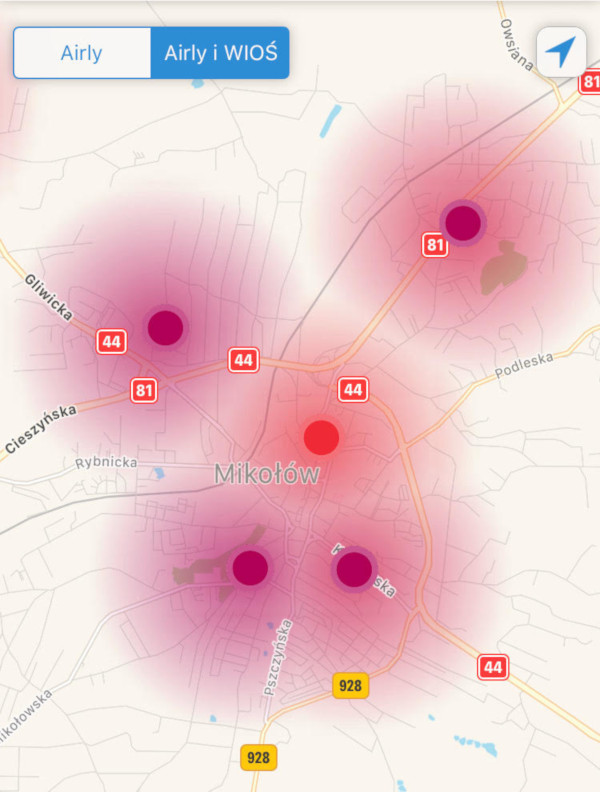This screenshot has height=792, width=600.
Task: Open the red sensor marker above Mikołów label
Action: (321, 437)
